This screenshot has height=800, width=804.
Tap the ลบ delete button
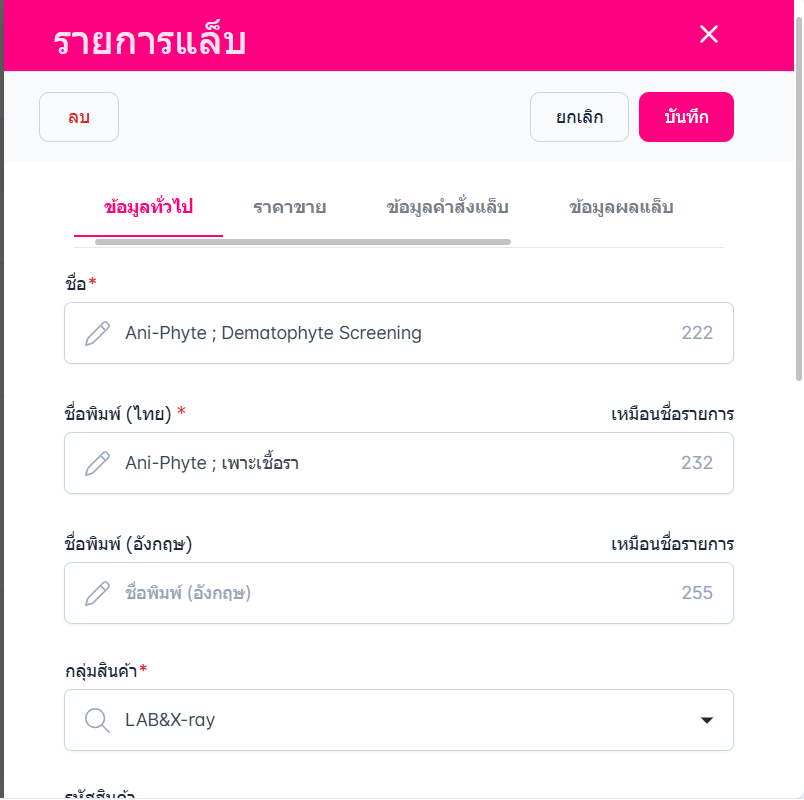(x=79, y=117)
